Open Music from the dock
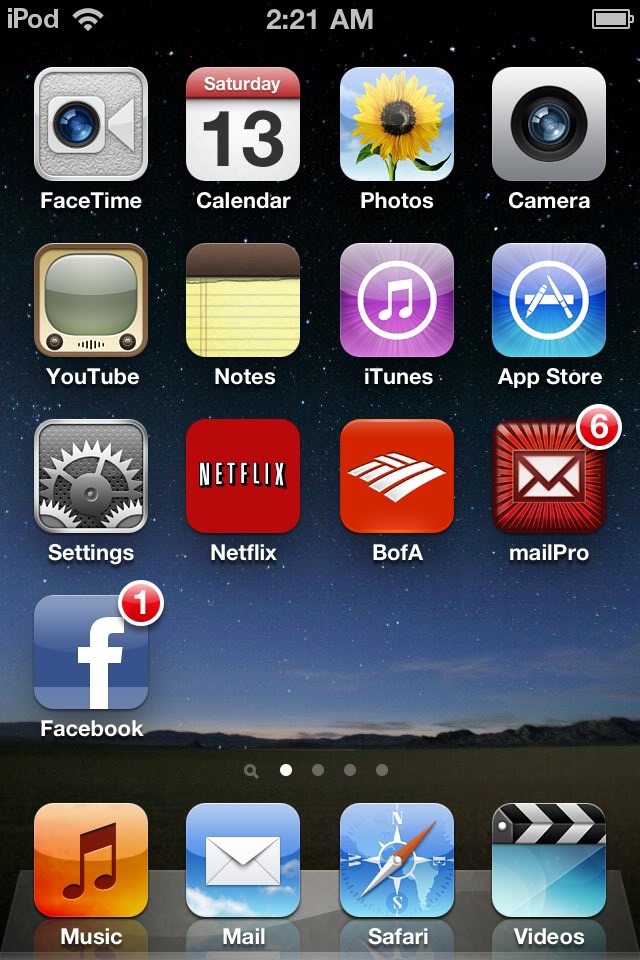 pos(91,860)
